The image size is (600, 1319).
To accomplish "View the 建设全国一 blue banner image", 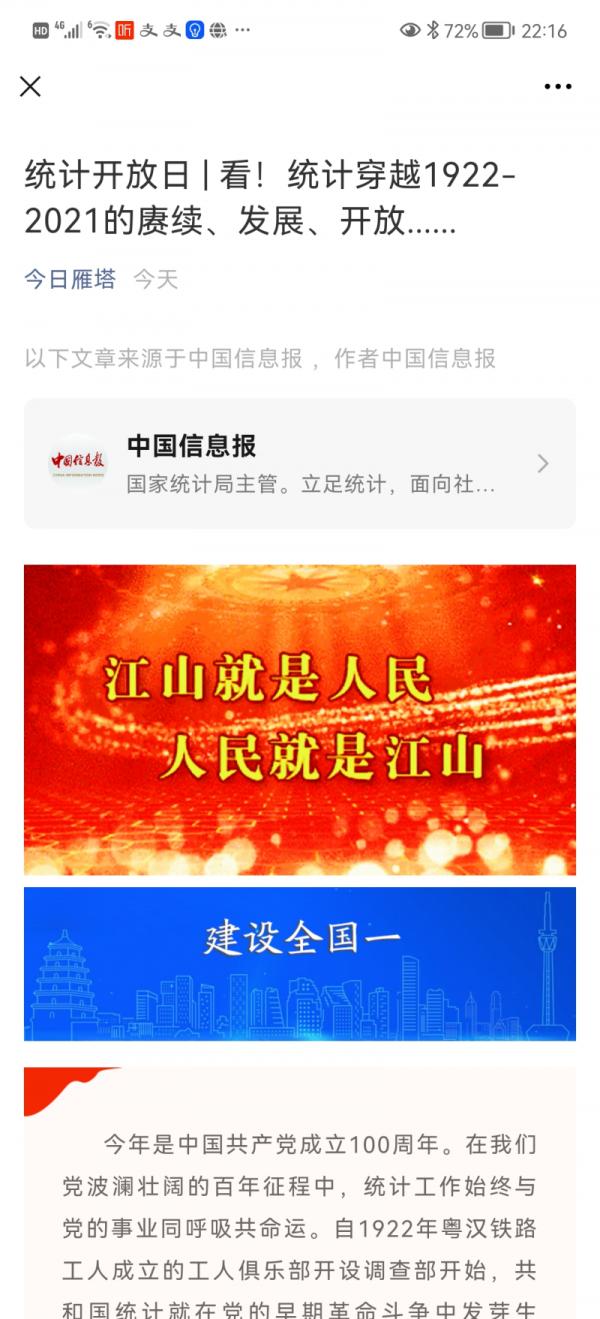I will pos(299,963).
